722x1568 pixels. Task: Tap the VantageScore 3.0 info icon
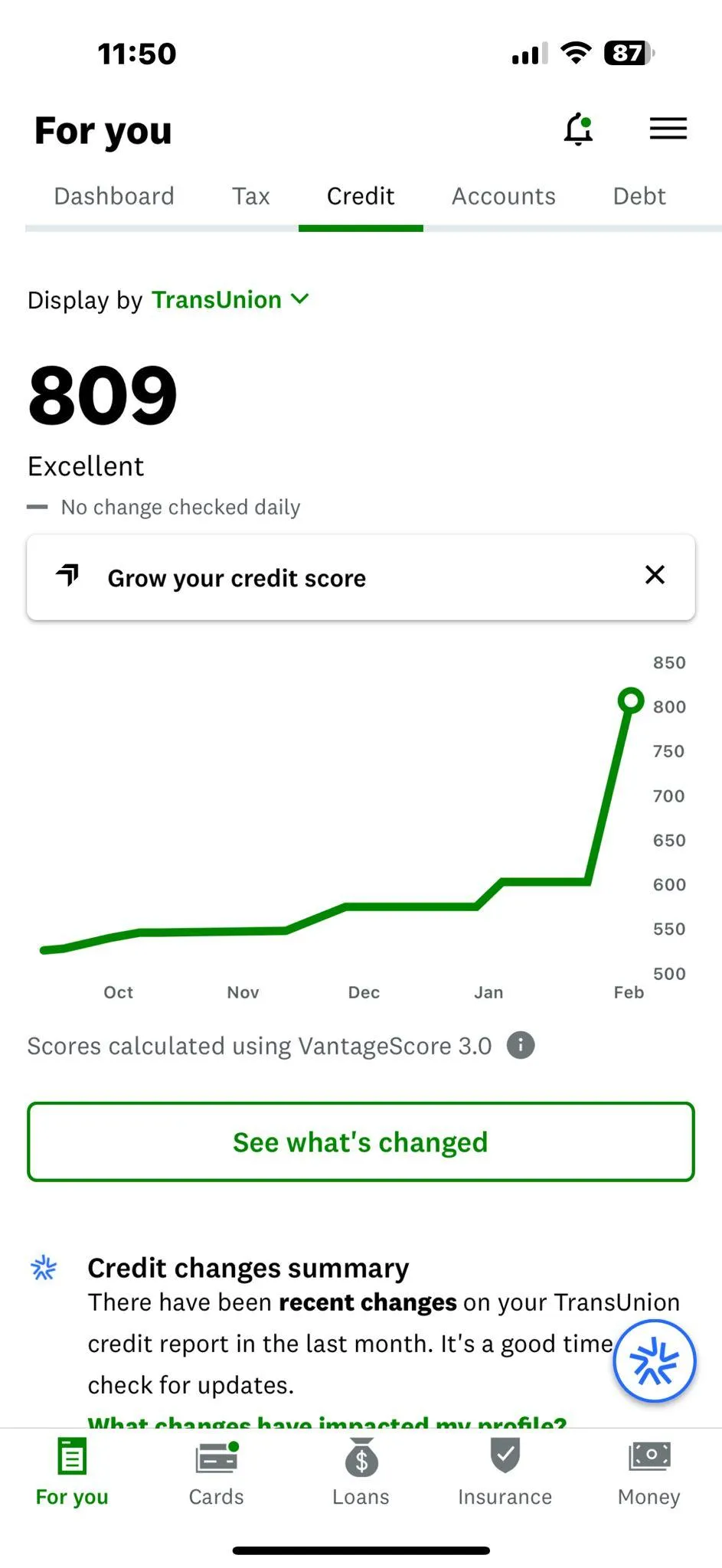pyautogui.click(x=521, y=1045)
